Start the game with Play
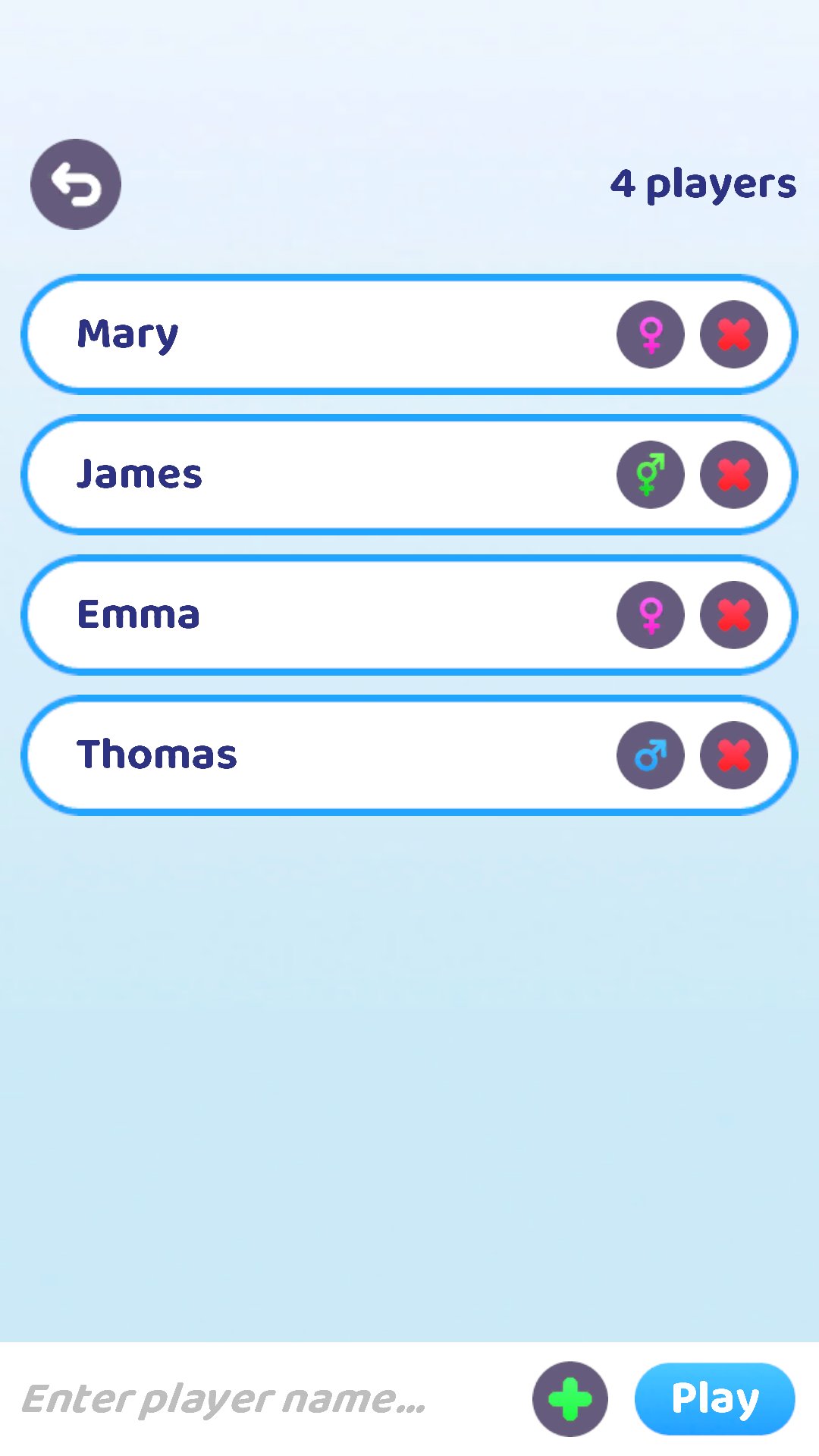Screen dimensions: 819x1456 coord(715,1399)
